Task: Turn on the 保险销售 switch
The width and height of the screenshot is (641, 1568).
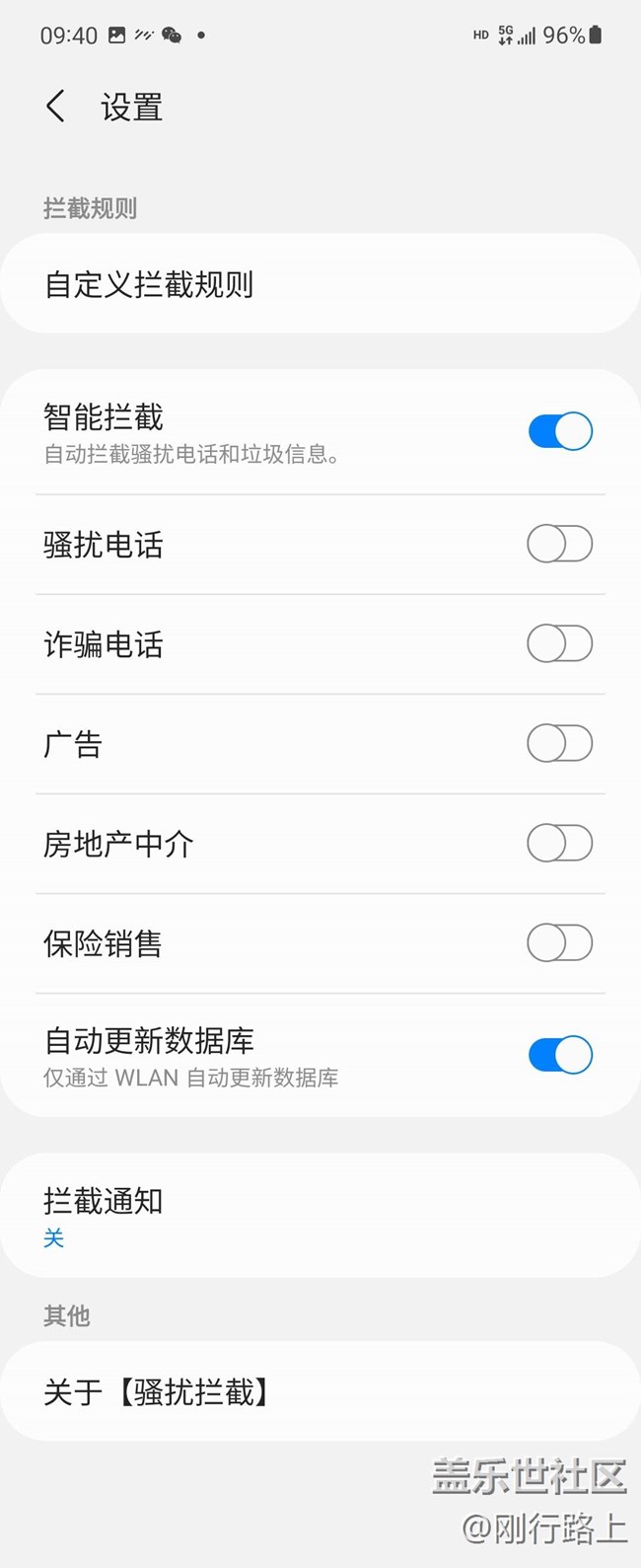Action: (559, 943)
